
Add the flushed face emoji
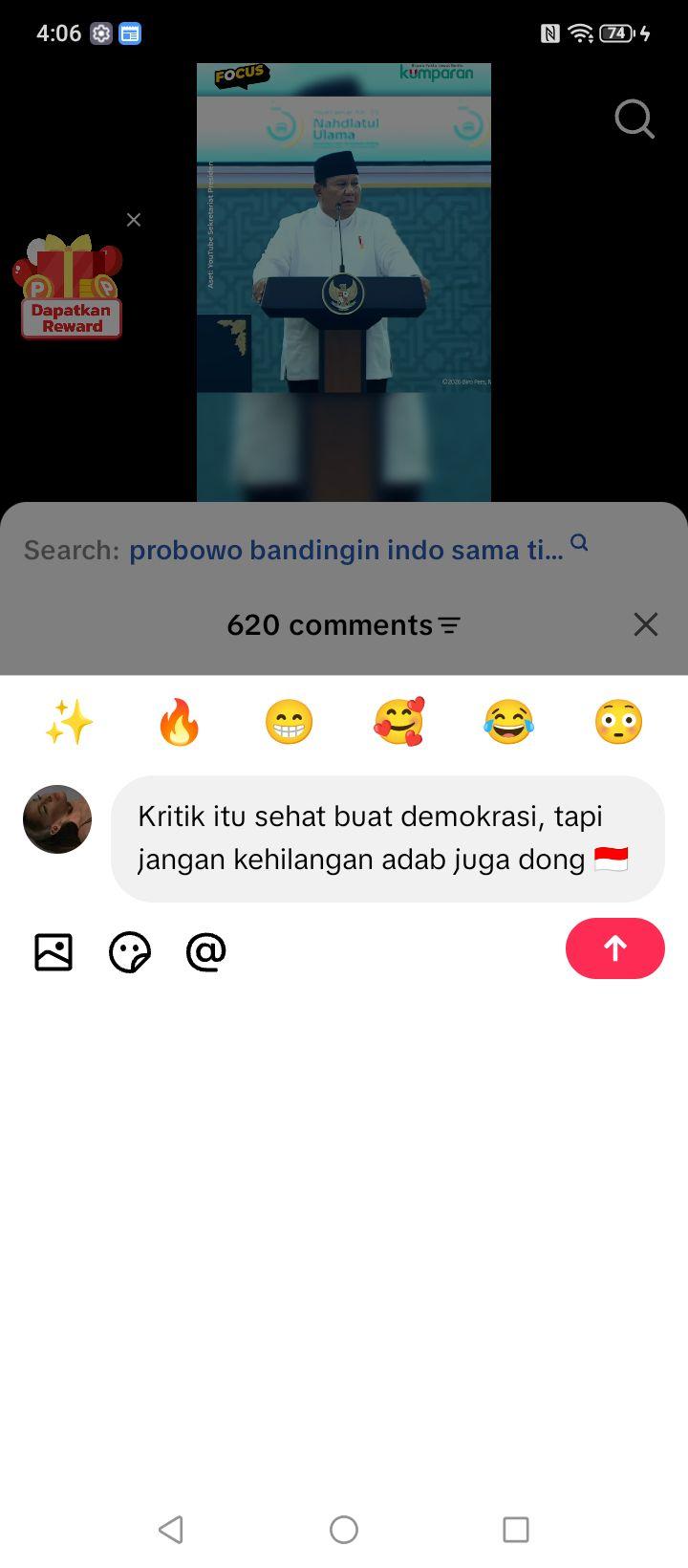[x=618, y=722]
